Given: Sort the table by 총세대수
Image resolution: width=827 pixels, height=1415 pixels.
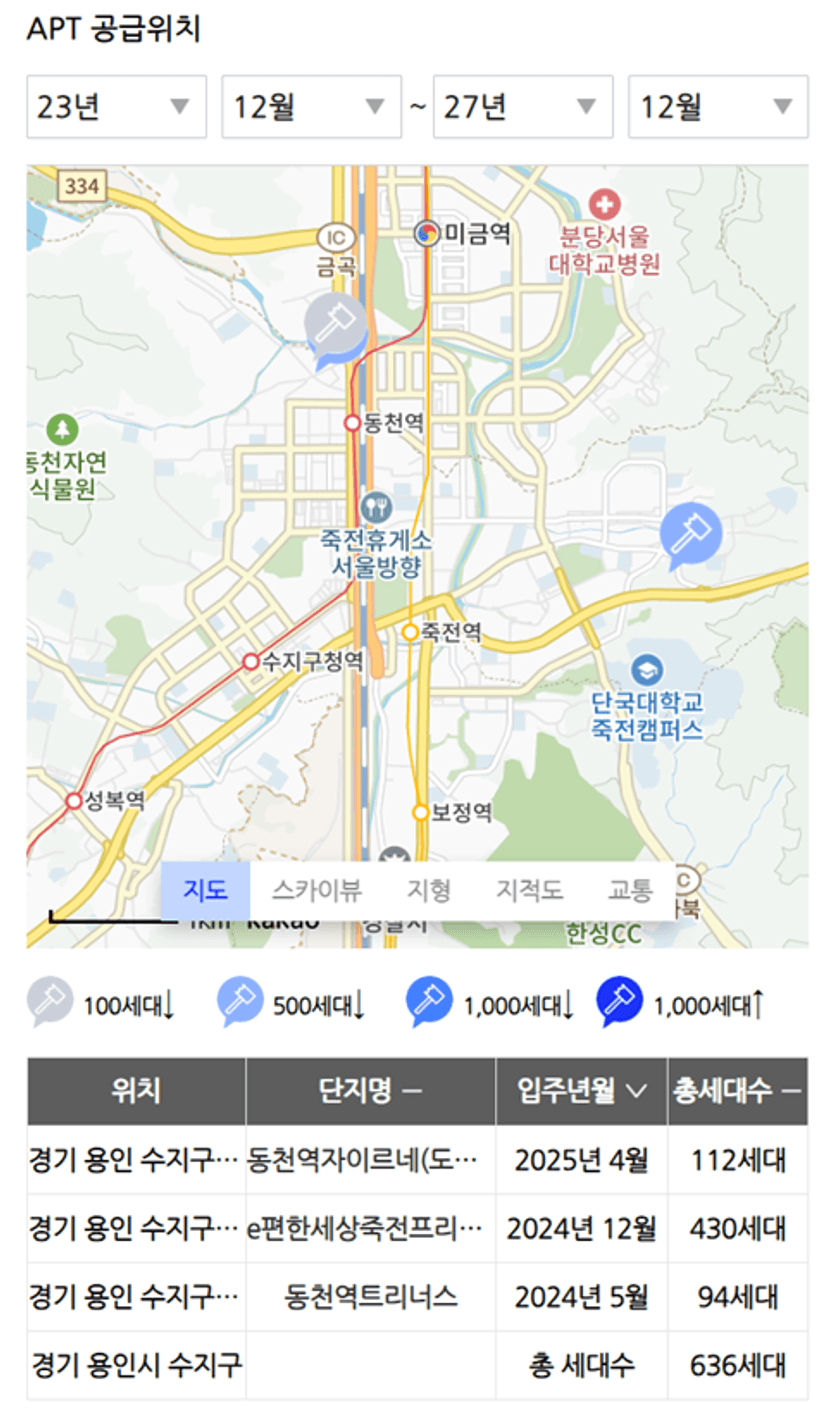Looking at the screenshot, I should pyautogui.click(x=737, y=1092).
